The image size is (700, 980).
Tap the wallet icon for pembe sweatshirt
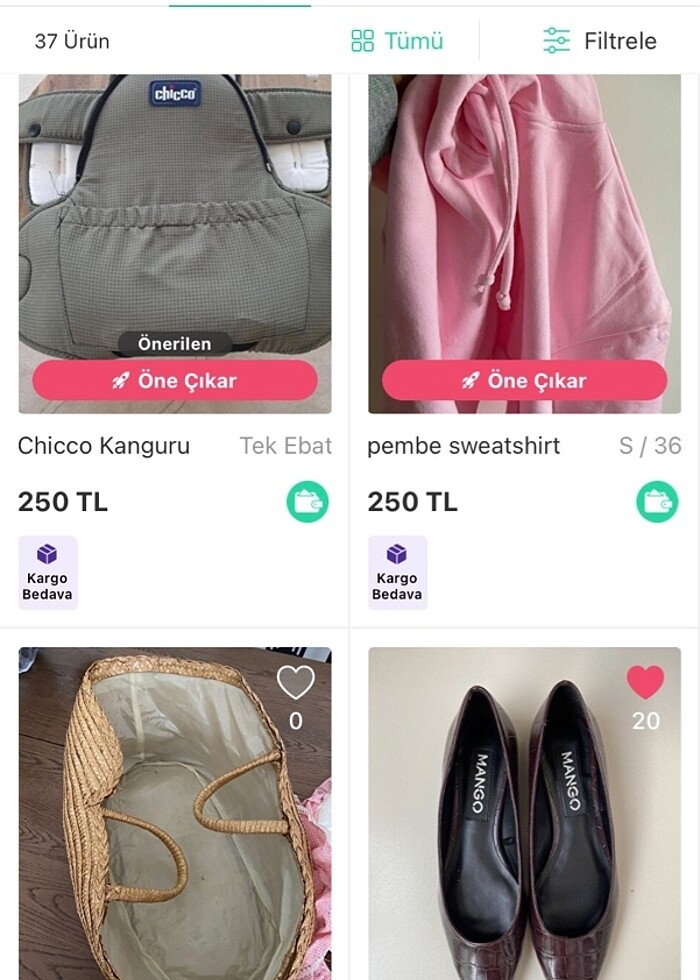click(657, 502)
